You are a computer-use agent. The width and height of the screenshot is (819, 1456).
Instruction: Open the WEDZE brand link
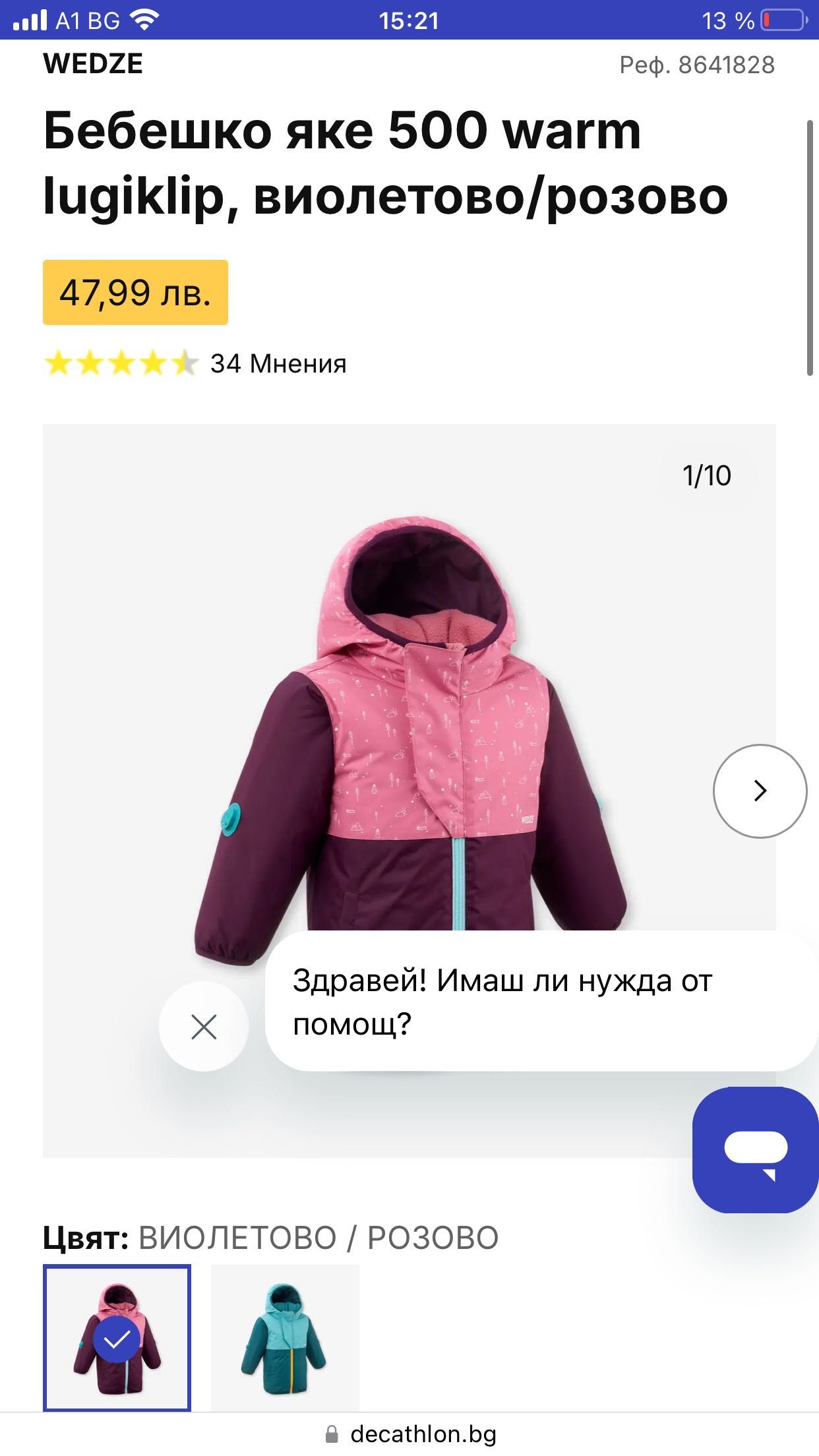pos(93,64)
